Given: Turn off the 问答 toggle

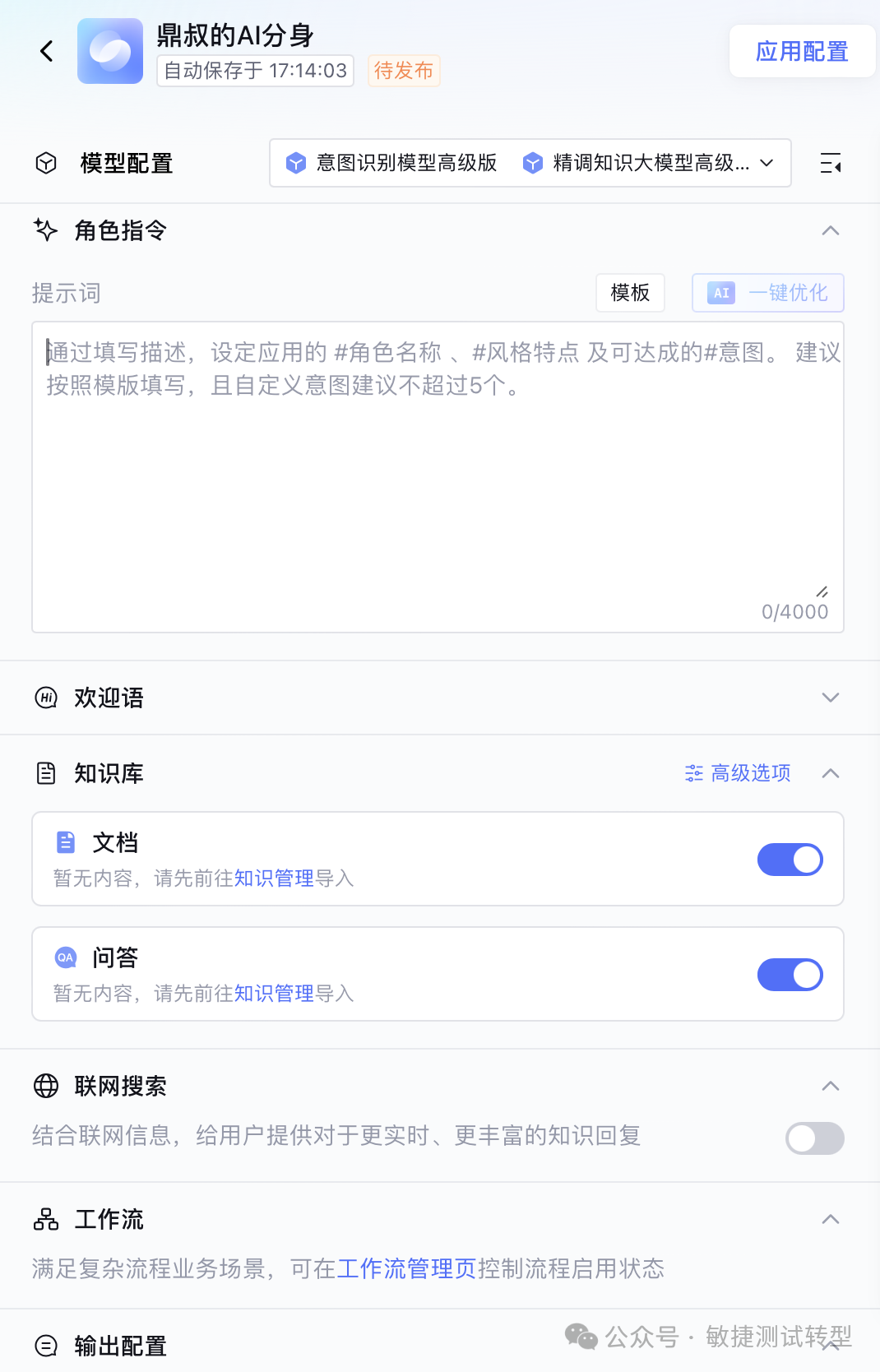Looking at the screenshot, I should tap(790, 975).
